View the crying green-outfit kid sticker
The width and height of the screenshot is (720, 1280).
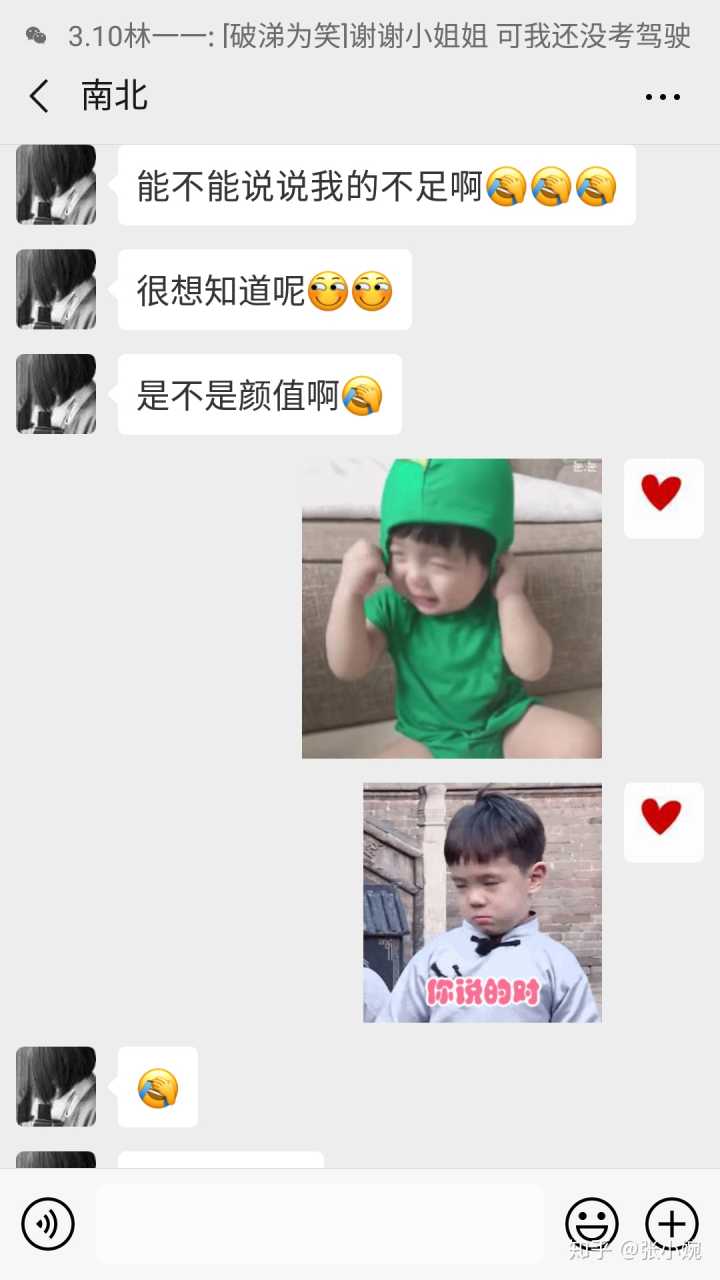pyautogui.click(x=452, y=608)
